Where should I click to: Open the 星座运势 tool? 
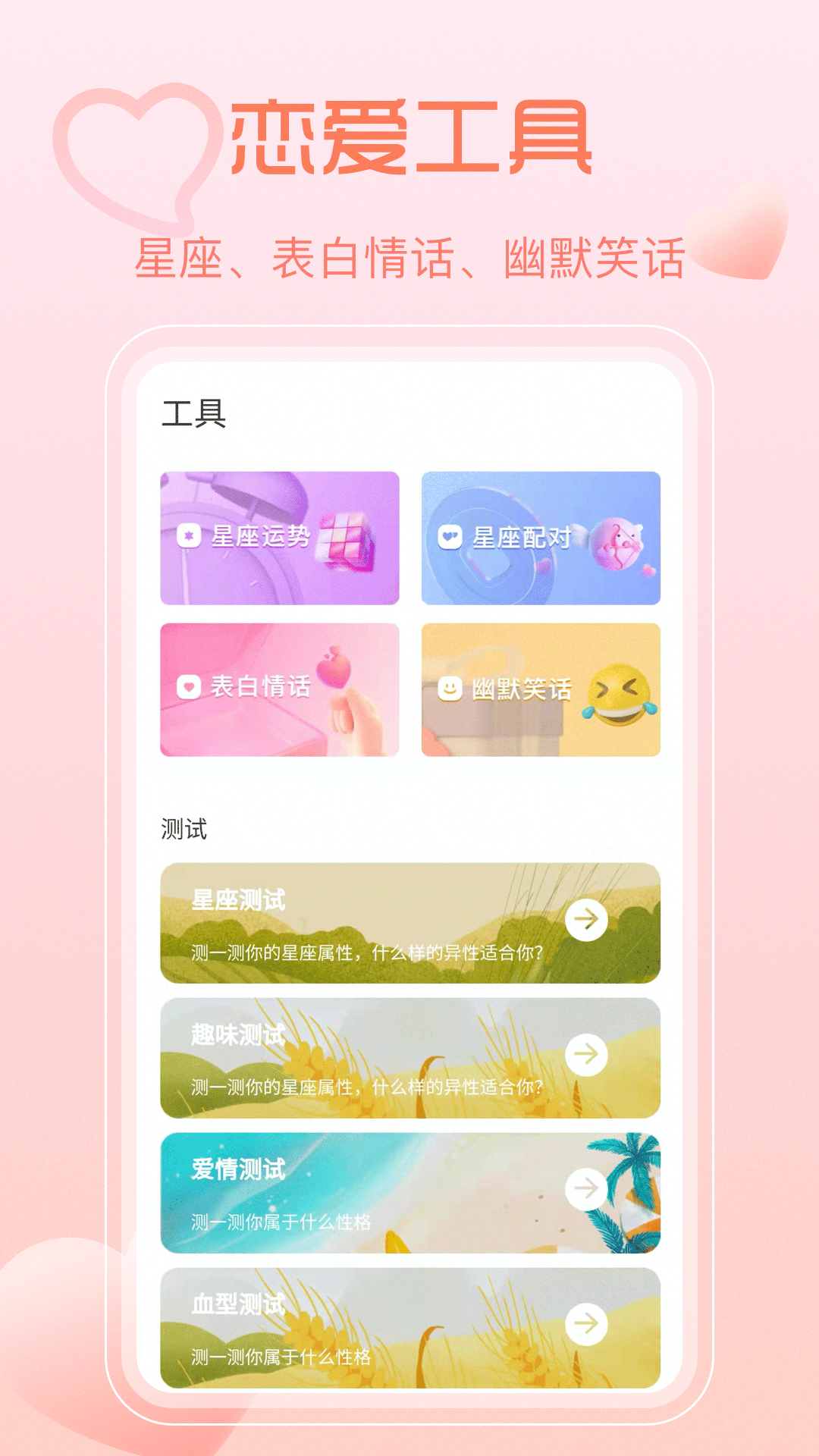[279, 538]
